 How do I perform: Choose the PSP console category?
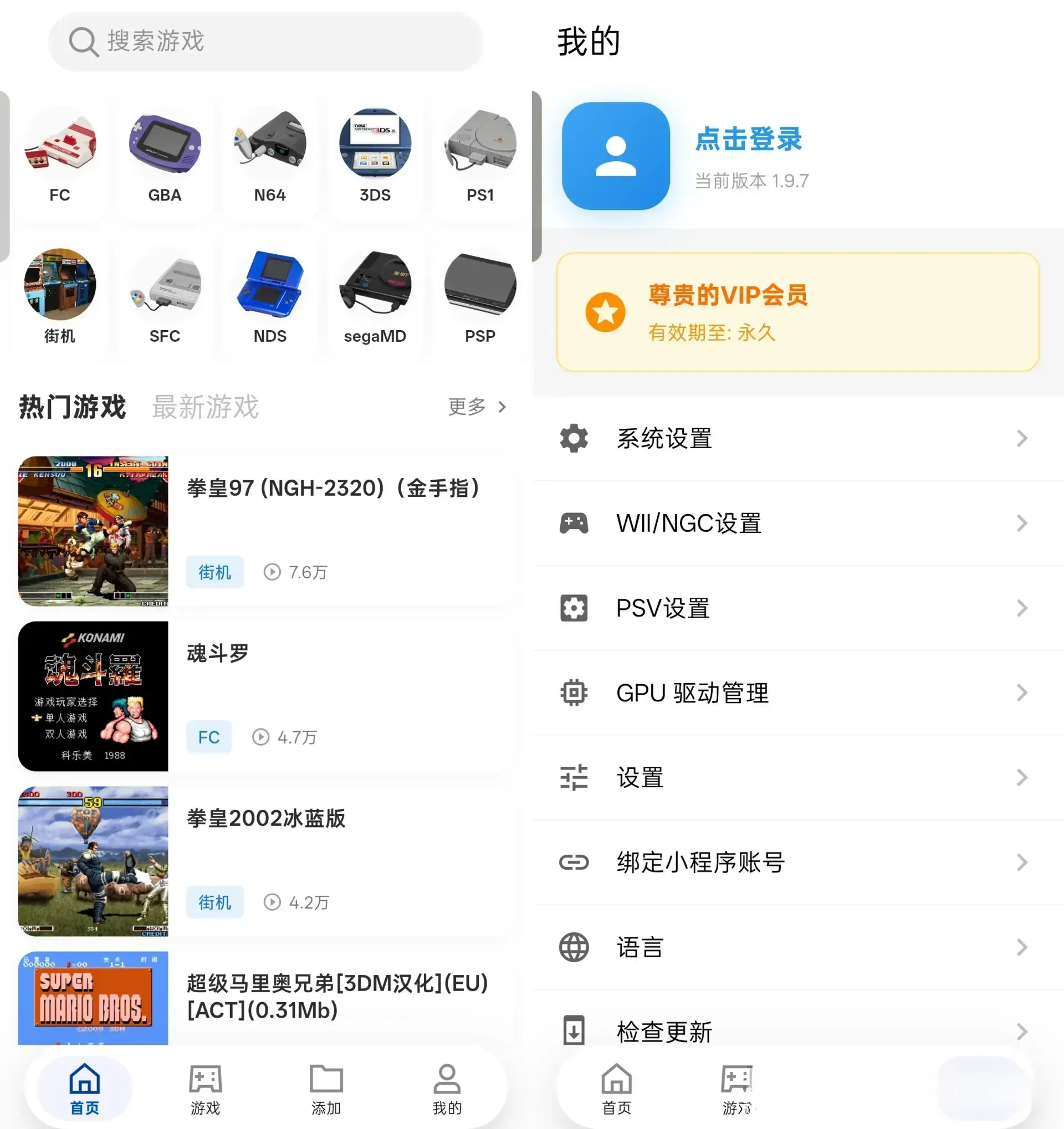480,297
